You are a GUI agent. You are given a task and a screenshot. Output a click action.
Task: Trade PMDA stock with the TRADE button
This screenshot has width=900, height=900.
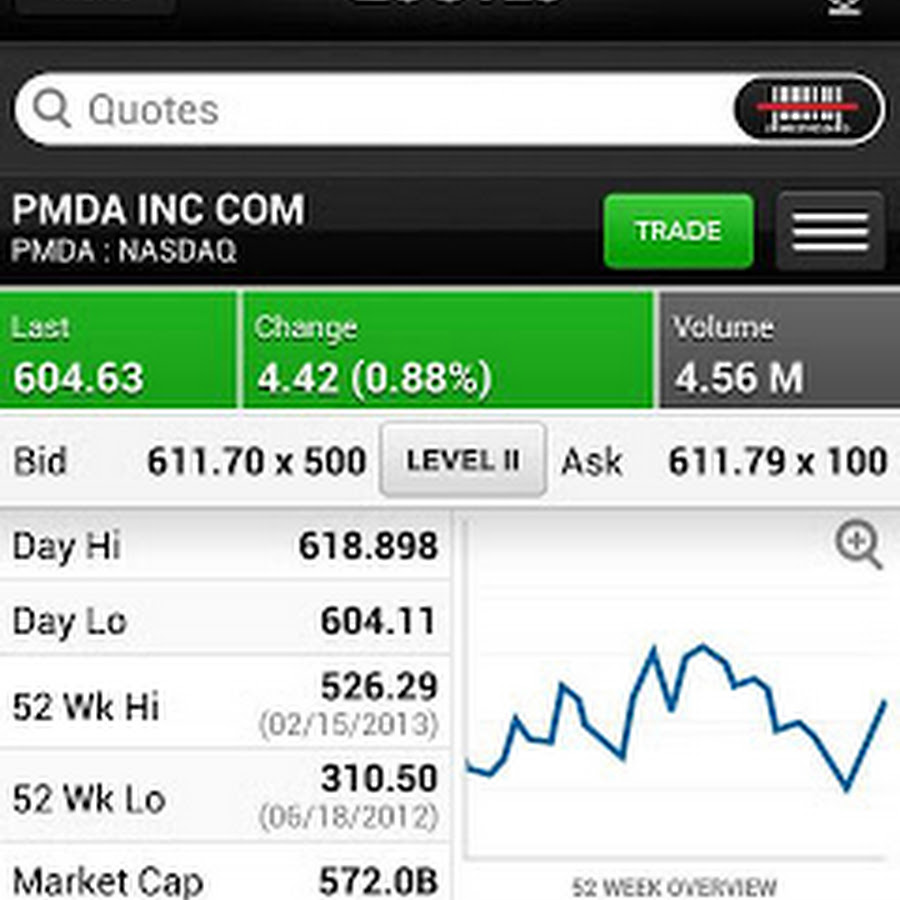click(x=678, y=231)
